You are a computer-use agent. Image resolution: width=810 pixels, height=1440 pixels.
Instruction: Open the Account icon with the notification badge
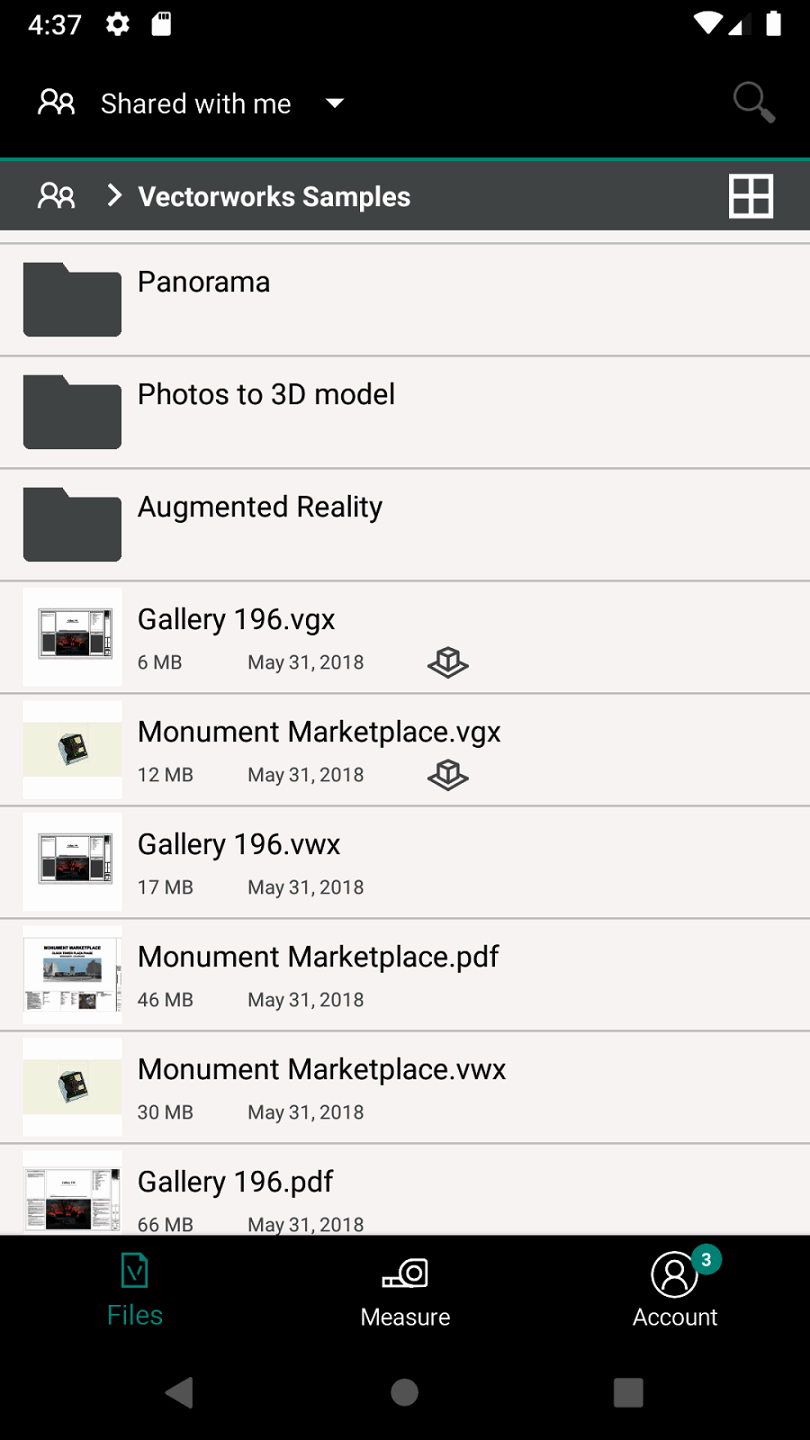pos(675,1288)
